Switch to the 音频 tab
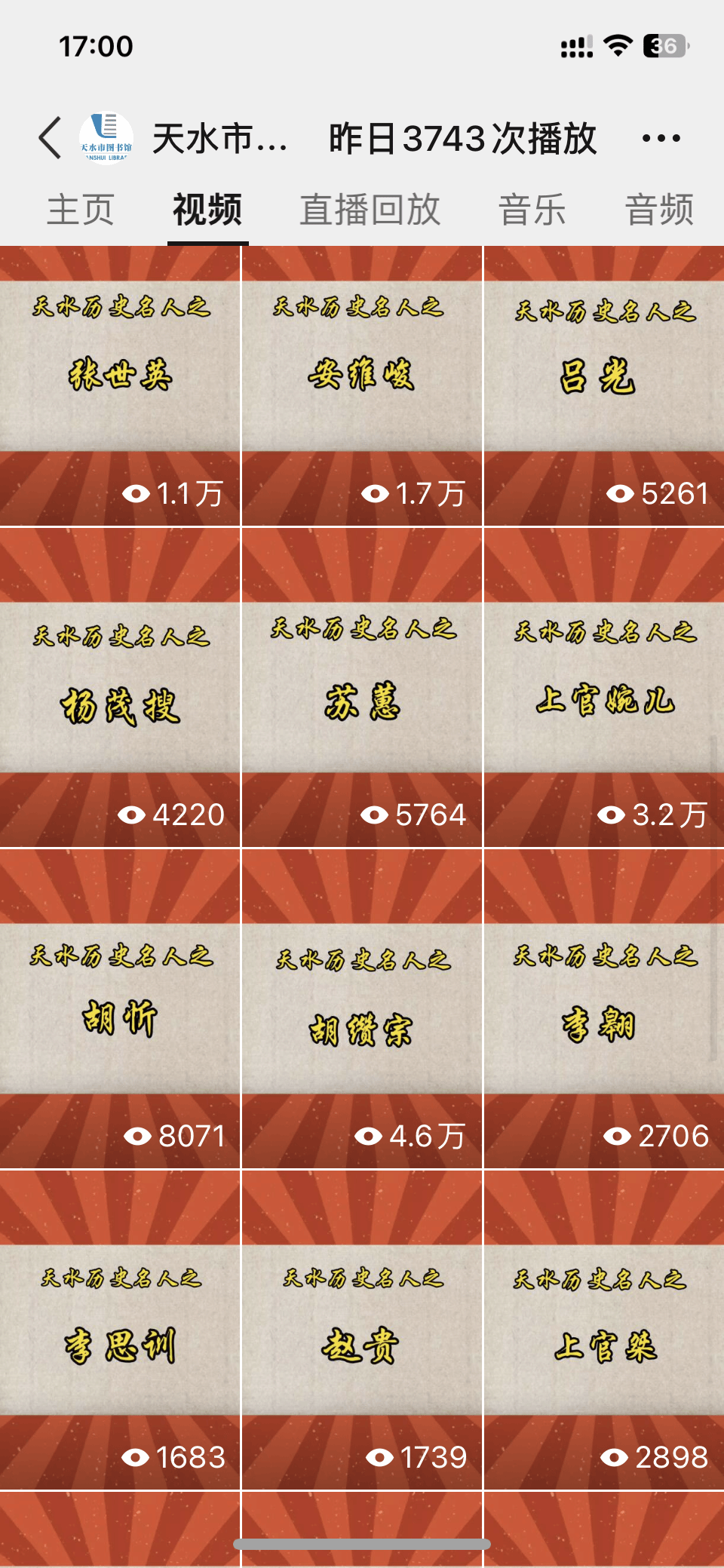 click(x=658, y=210)
